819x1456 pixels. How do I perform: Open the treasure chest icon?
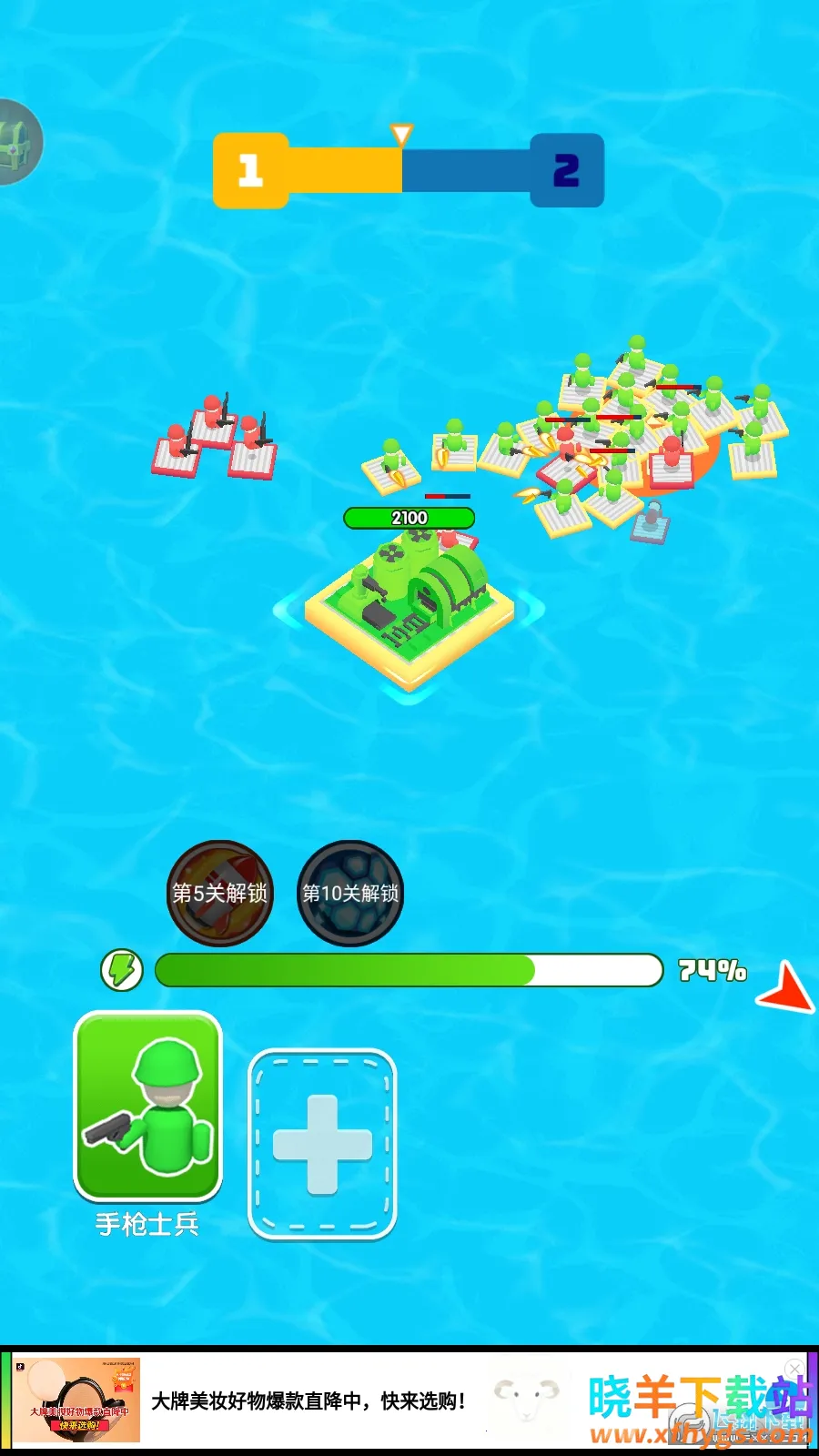pos(16,142)
